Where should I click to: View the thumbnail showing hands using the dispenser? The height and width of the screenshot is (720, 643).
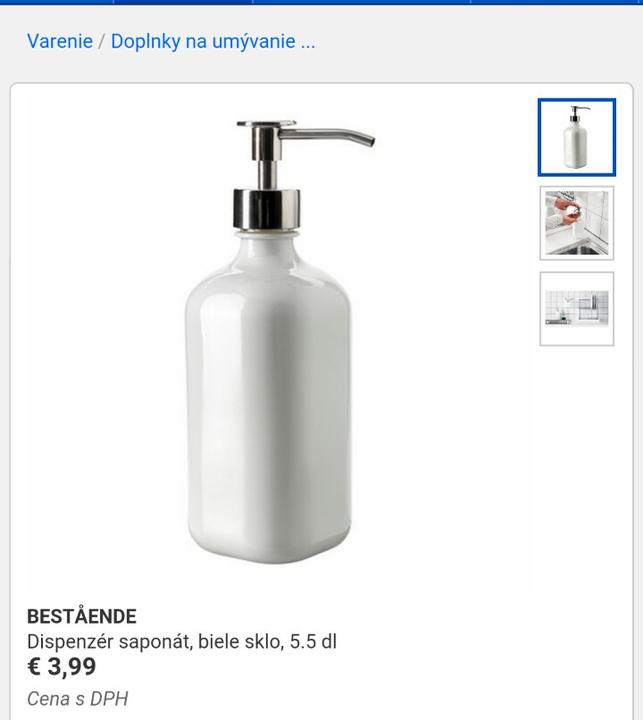click(576, 222)
